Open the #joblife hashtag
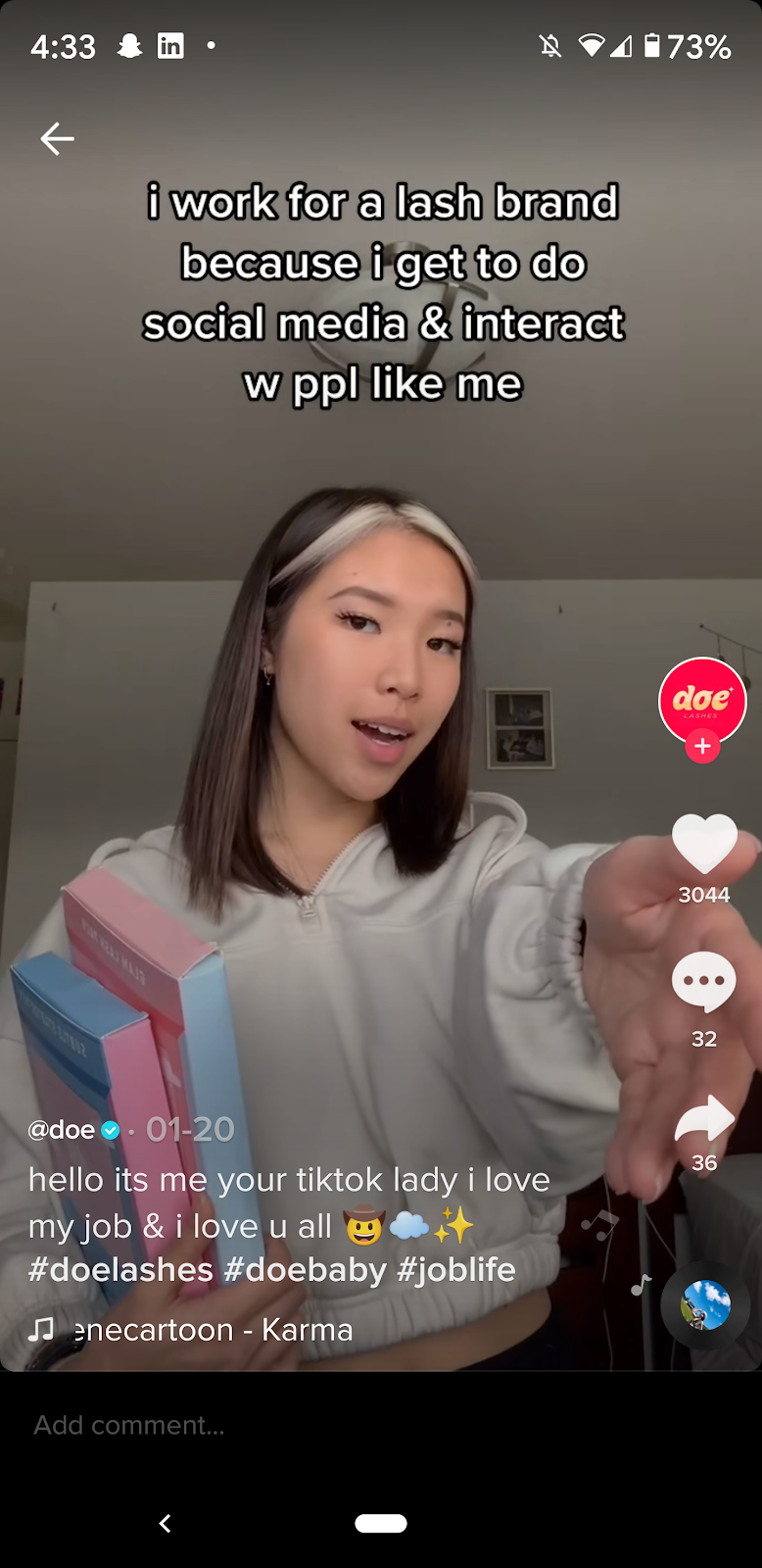 [x=456, y=1270]
